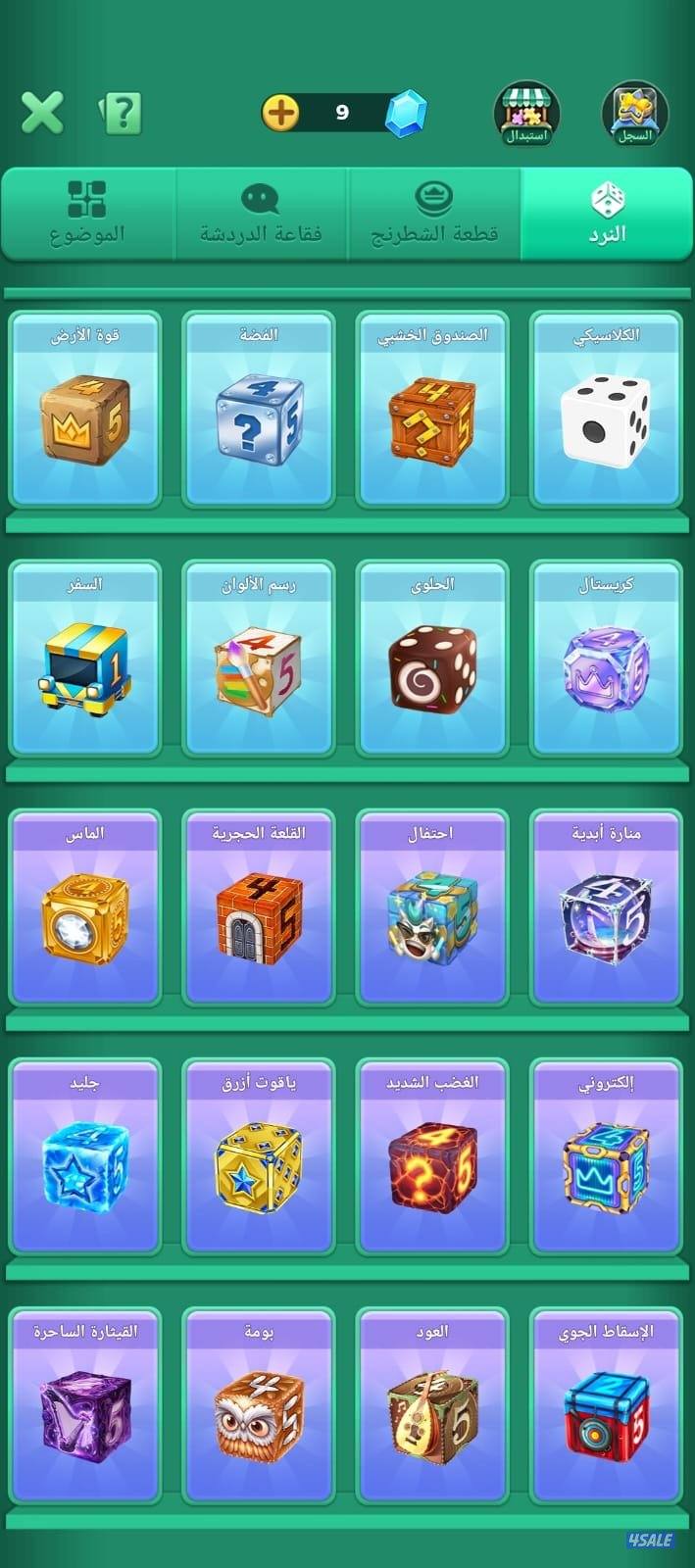Close the shop with the green X

click(x=42, y=113)
